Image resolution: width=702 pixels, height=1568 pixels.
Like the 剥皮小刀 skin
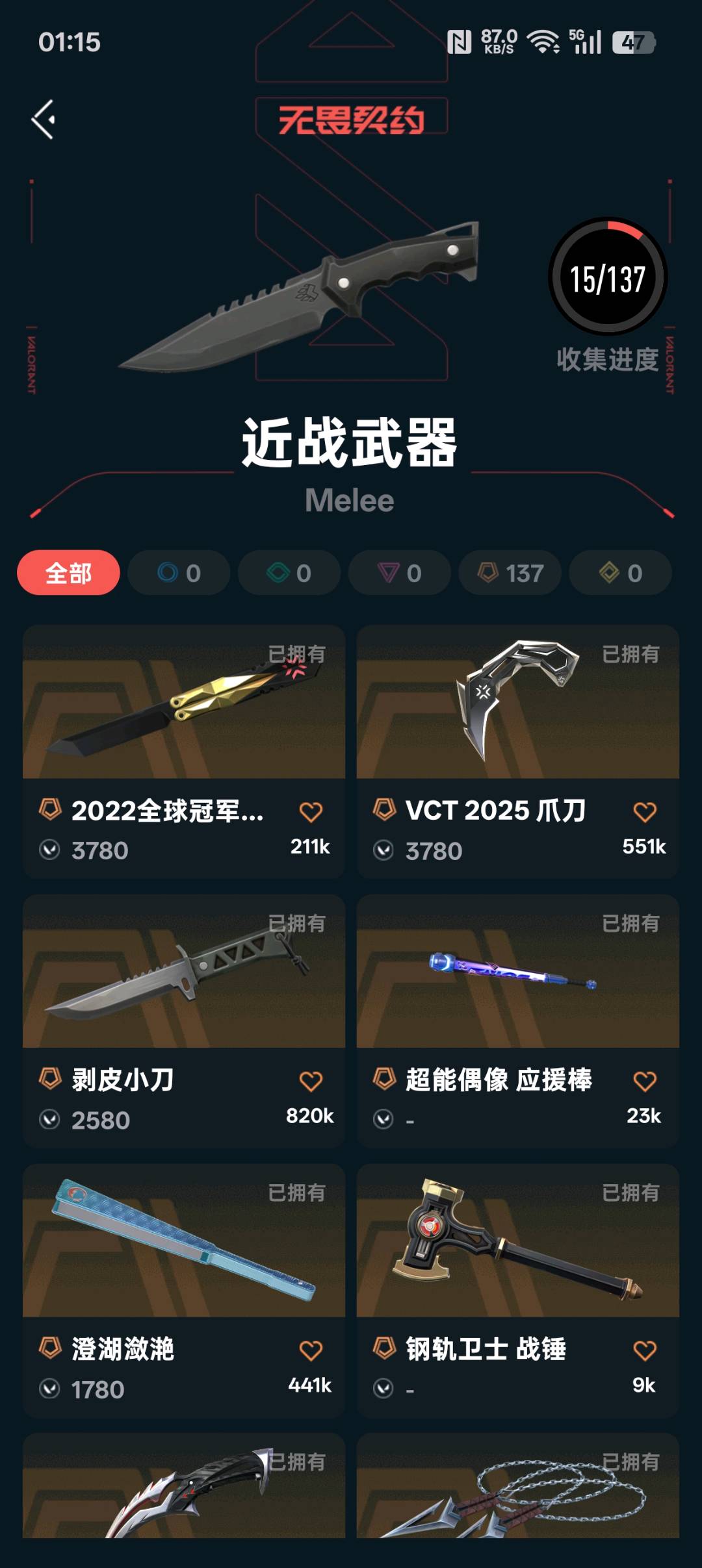(x=311, y=1081)
